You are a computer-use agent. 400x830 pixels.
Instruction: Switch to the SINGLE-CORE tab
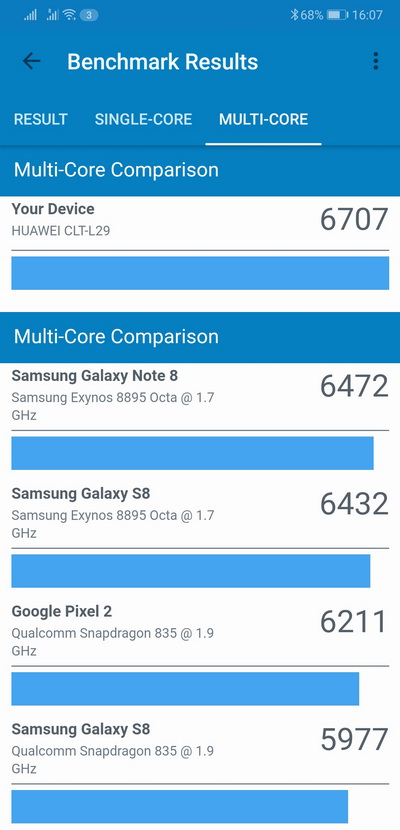tap(143, 119)
